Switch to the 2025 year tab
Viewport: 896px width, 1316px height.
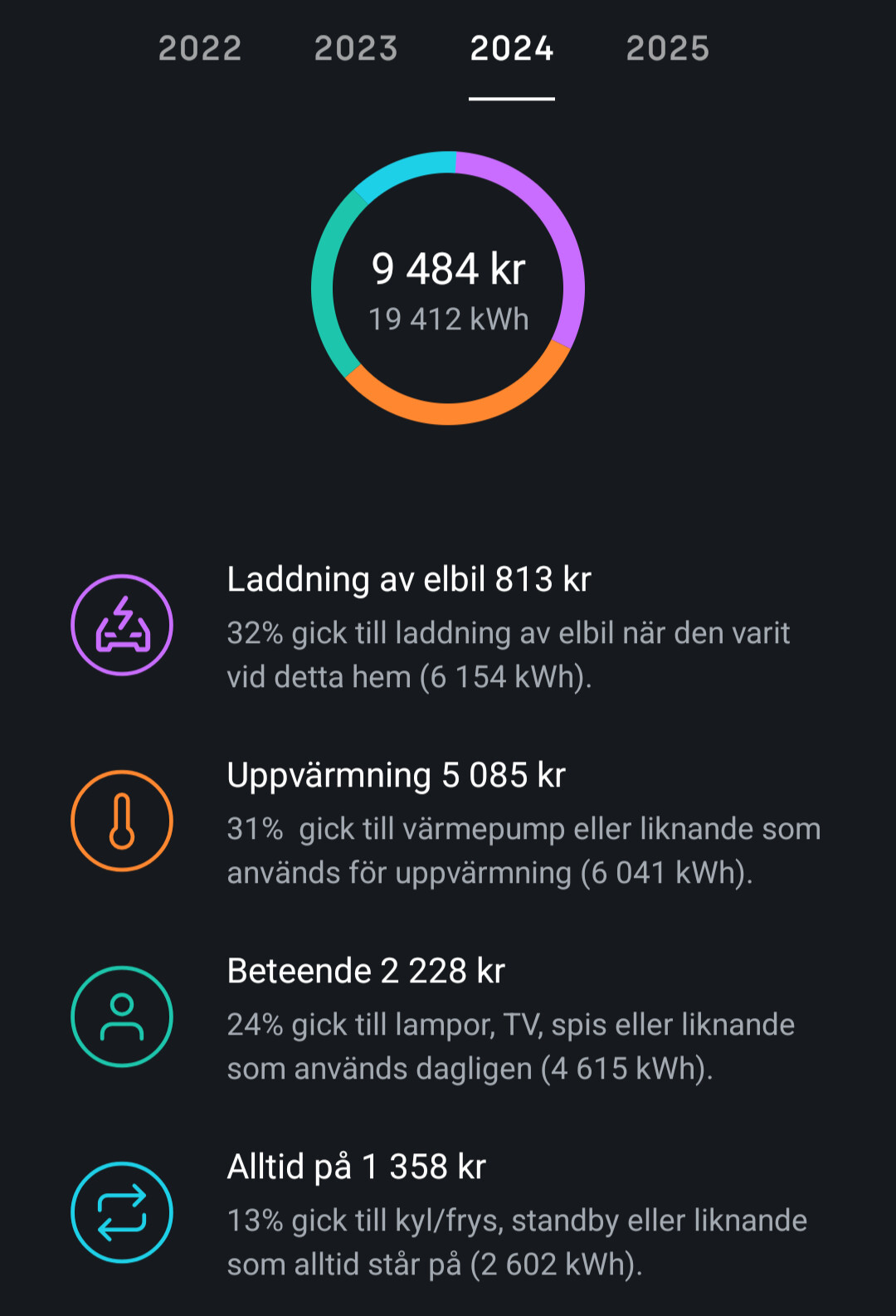tap(667, 49)
